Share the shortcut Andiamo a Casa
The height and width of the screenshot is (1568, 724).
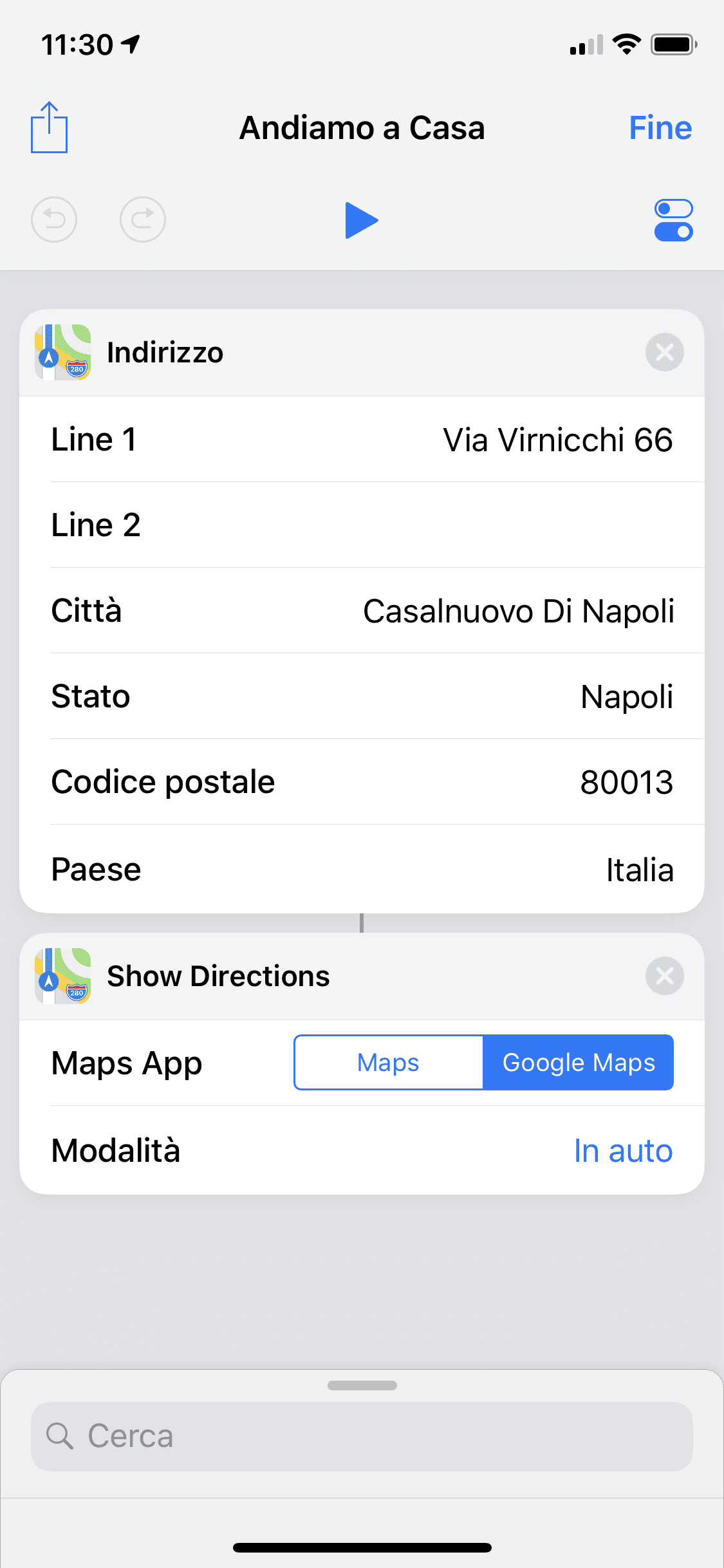tap(50, 127)
